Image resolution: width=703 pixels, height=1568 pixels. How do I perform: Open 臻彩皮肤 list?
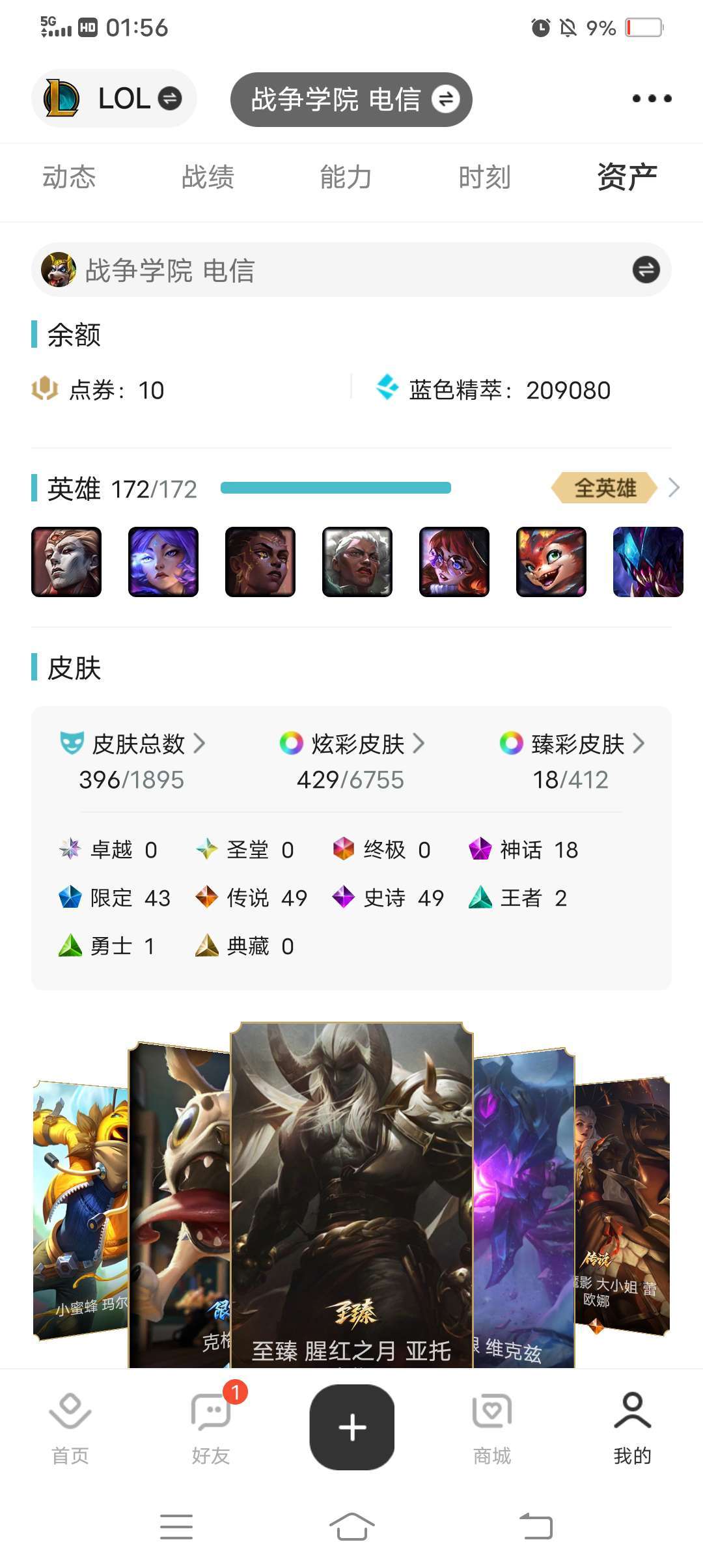coord(572,760)
